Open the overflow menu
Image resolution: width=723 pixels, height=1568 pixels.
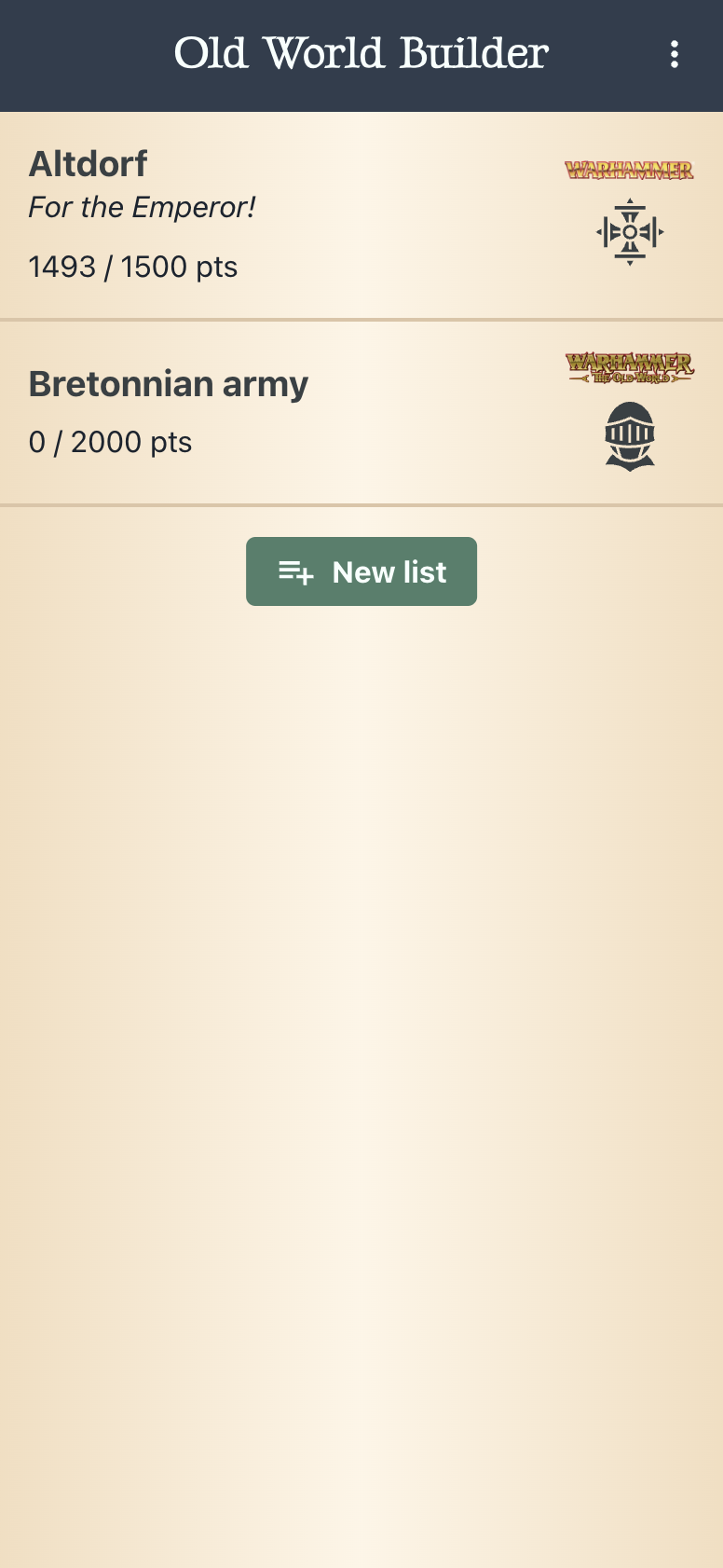tap(674, 54)
